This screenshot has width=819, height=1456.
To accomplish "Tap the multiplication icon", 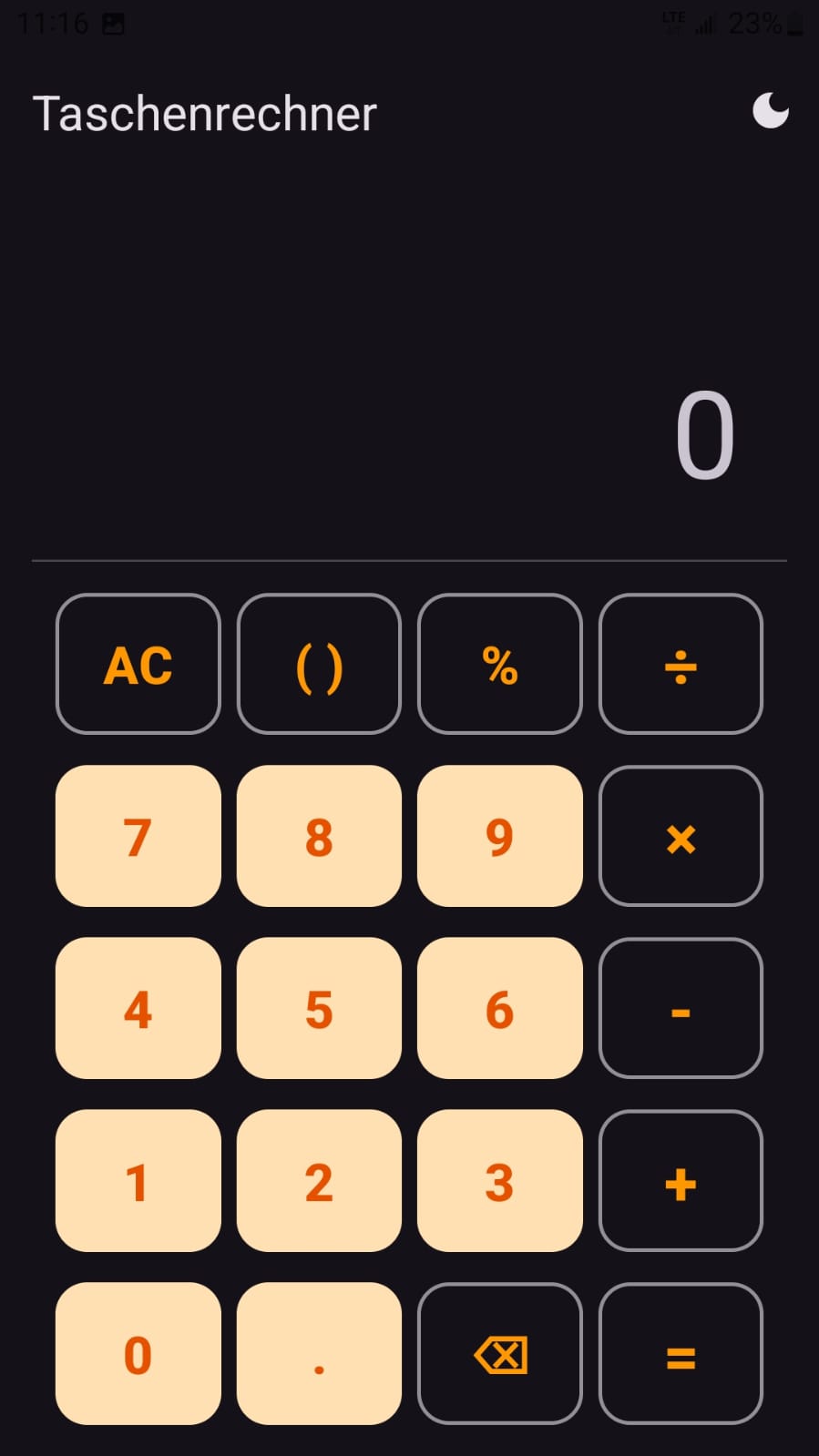I will pos(681,836).
